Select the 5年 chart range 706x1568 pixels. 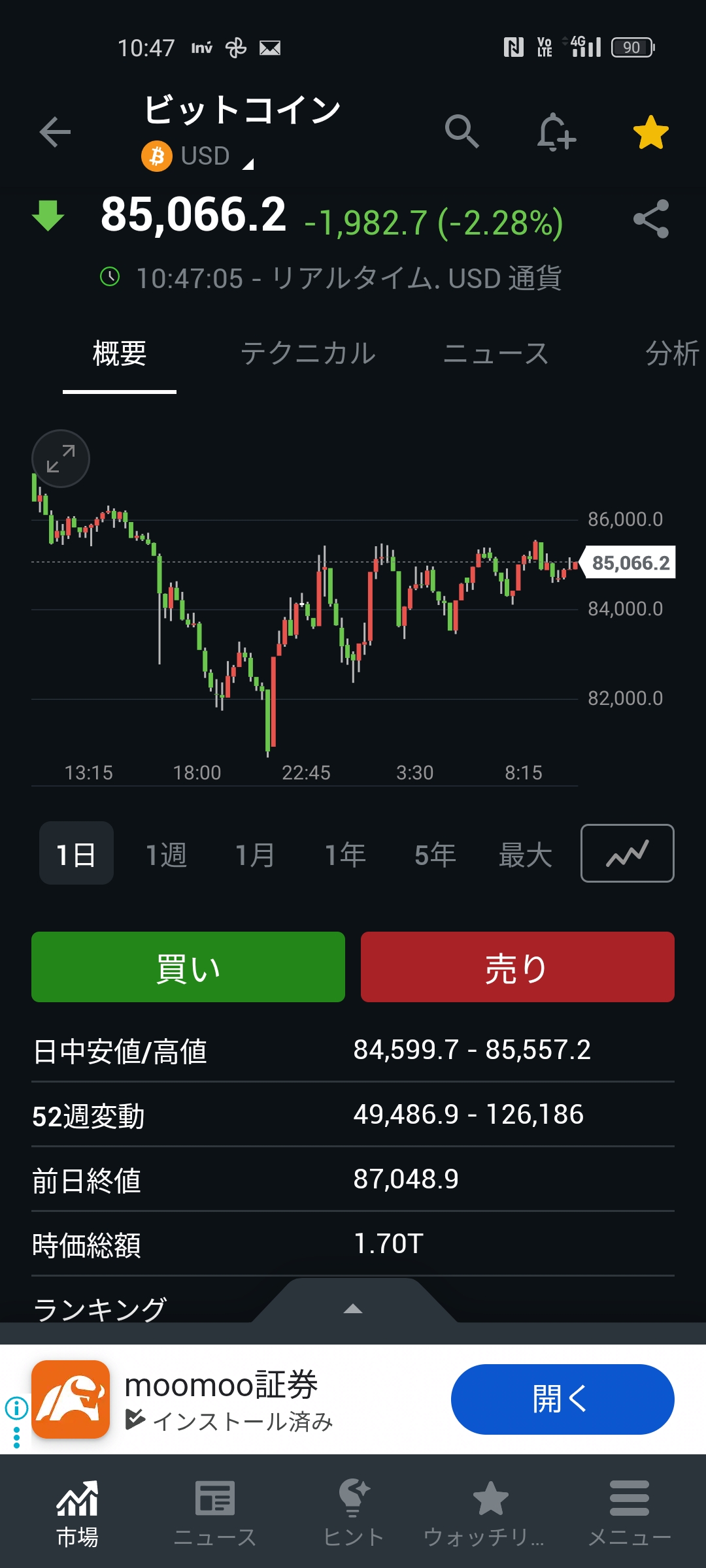click(x=435, y=854)
